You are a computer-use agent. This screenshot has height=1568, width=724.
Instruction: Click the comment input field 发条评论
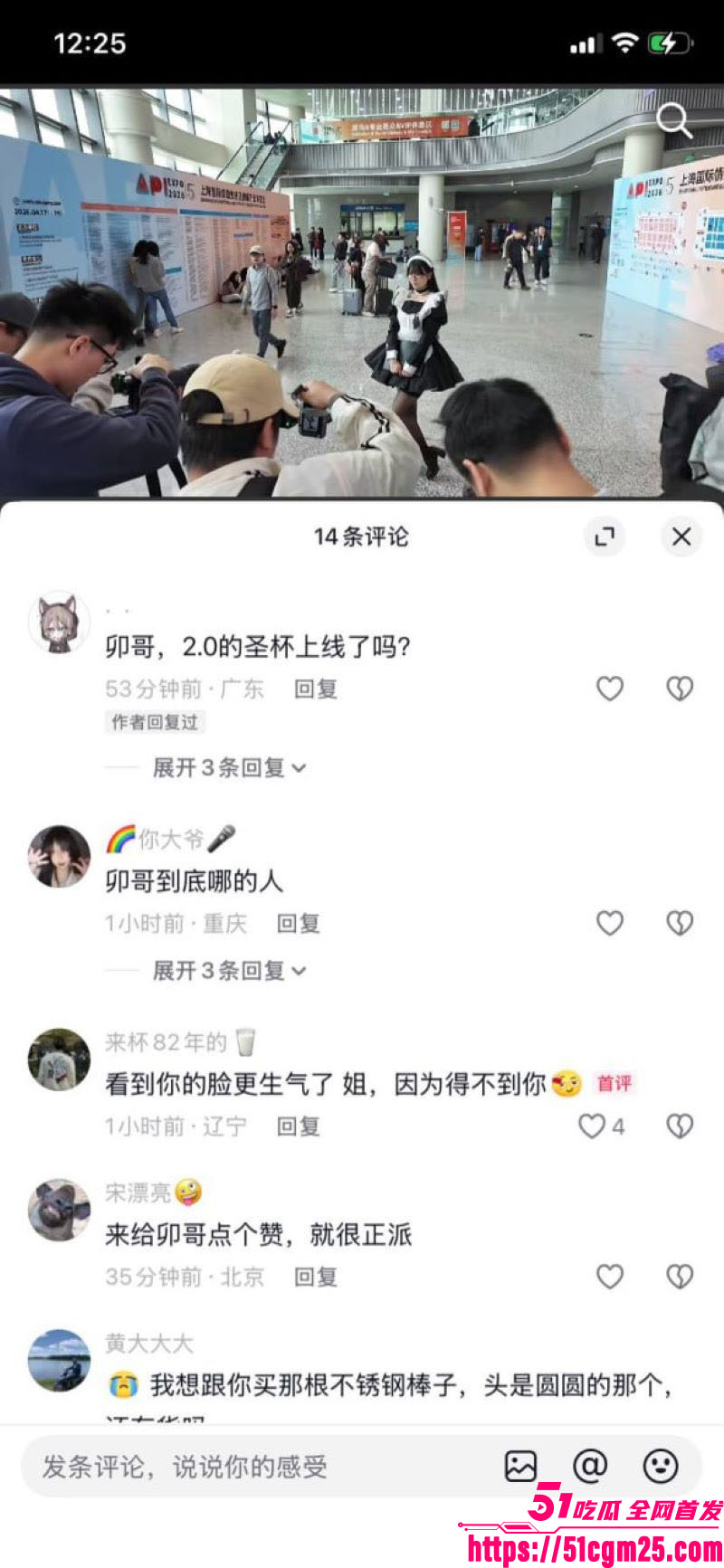[226, 1465]
